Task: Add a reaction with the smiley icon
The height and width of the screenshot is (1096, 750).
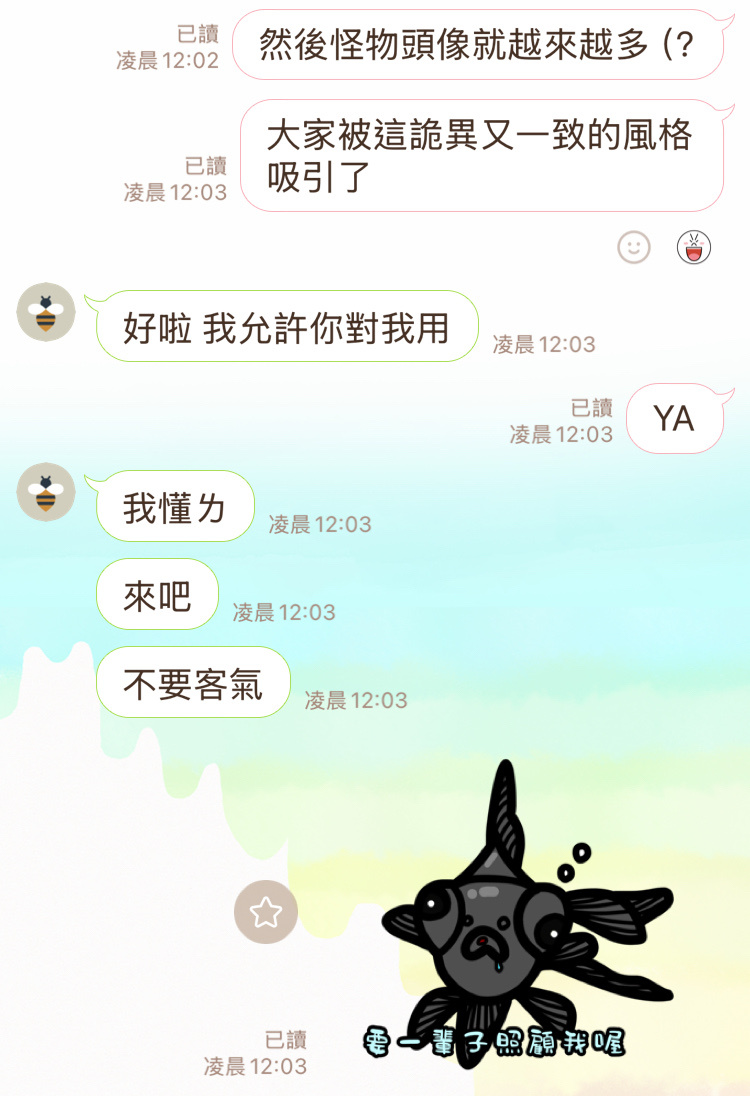Action: pos(633,246)
